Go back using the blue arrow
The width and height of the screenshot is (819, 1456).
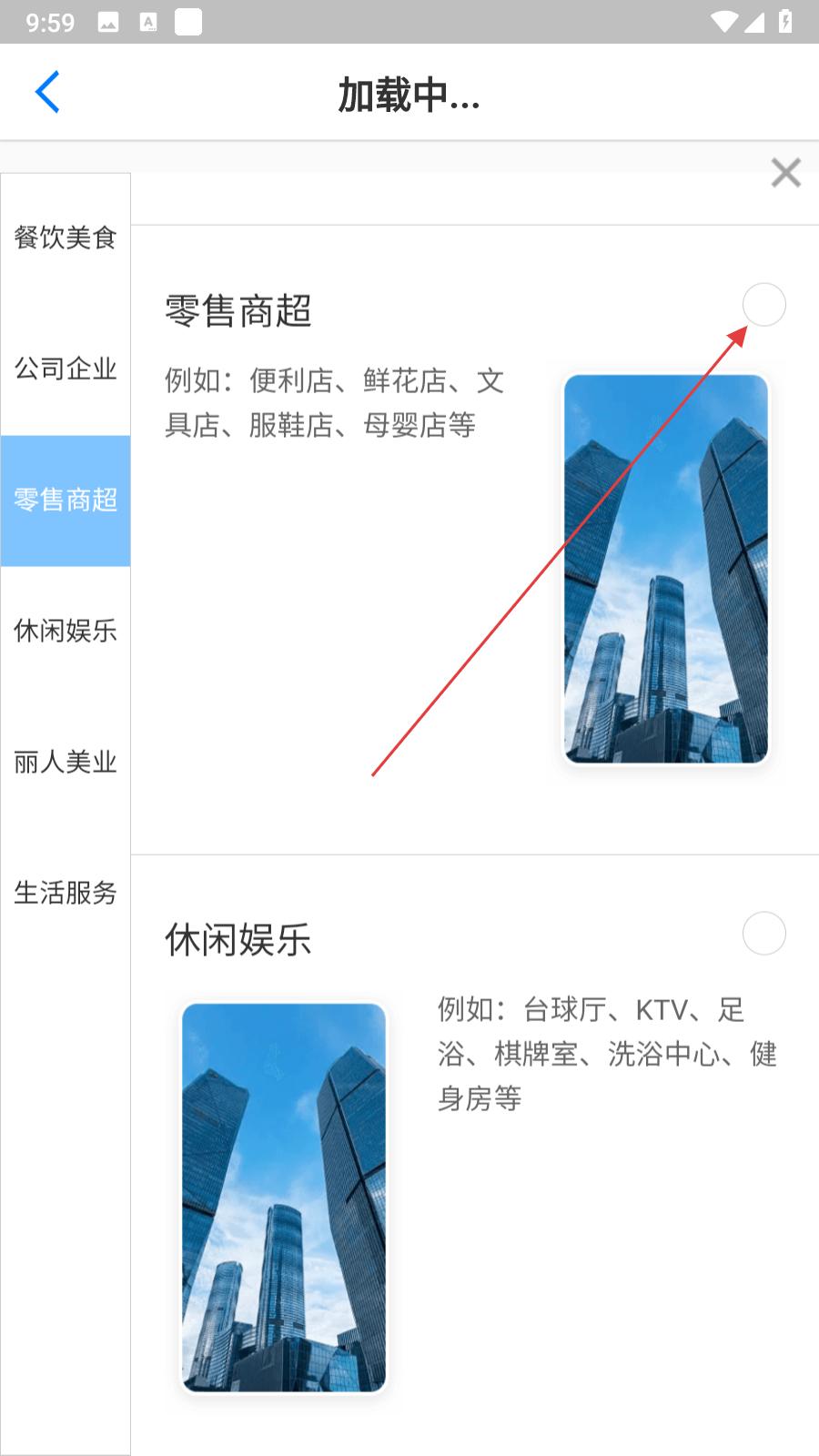point(47,92)
